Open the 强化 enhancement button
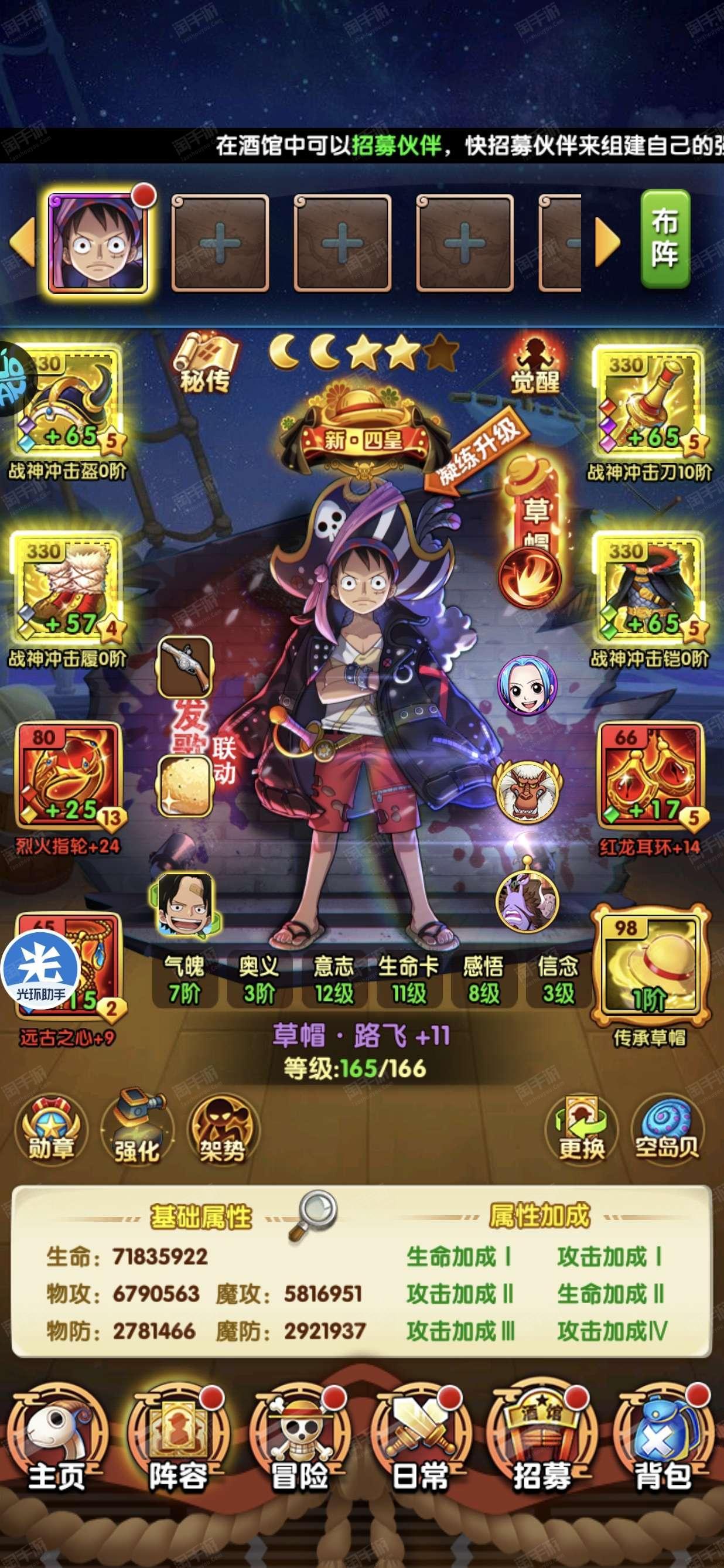 coord(137,1130)
